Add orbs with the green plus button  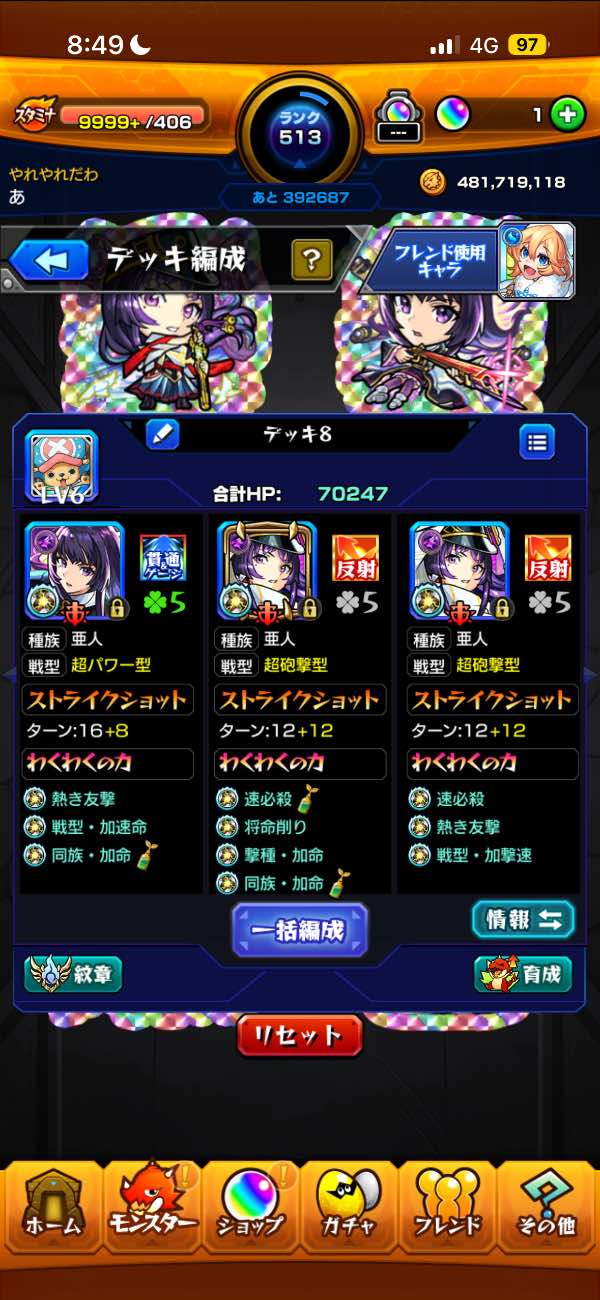[567, 114]
